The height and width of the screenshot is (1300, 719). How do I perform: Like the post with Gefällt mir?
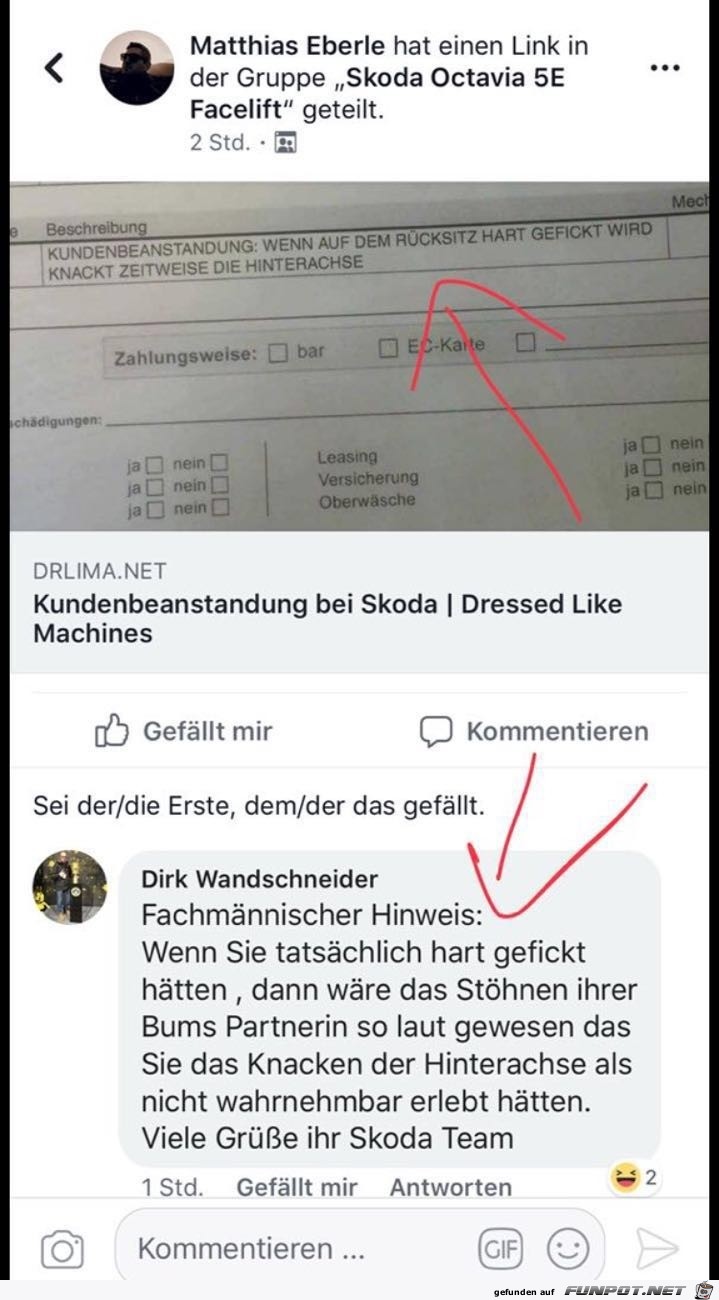point(183,732)
